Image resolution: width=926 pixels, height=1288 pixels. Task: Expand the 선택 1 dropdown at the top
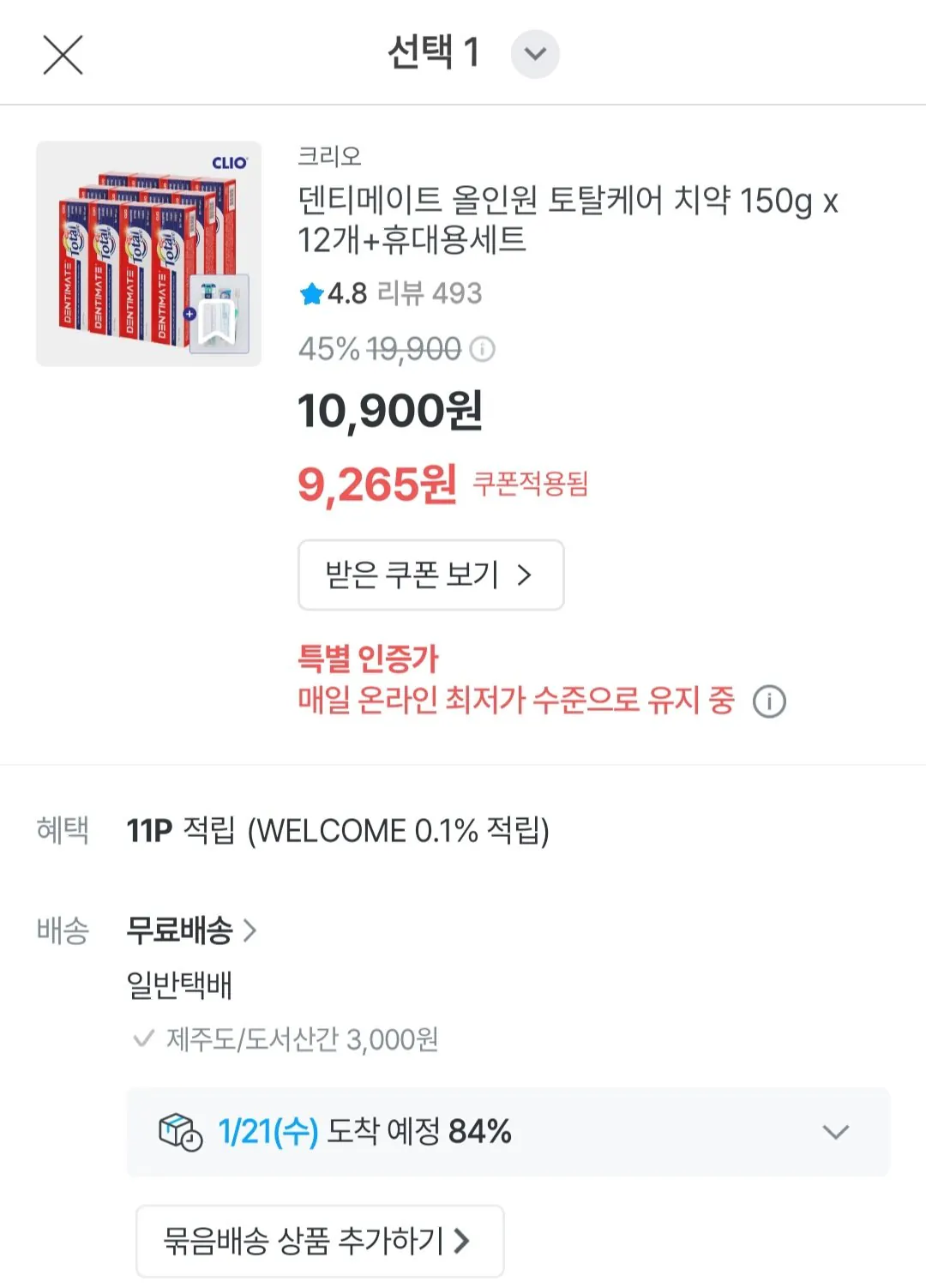pyautogui.click(x=534, y=53)
